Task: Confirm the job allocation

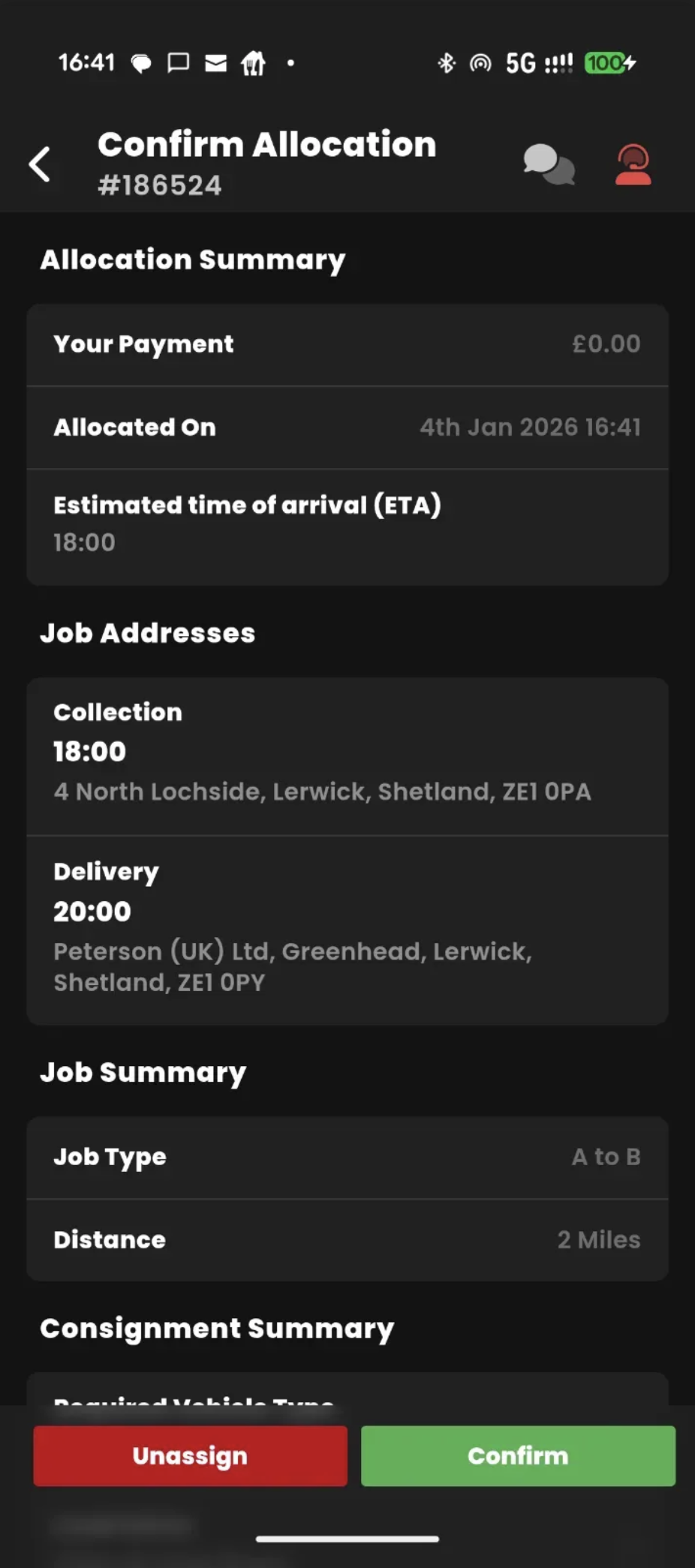Action: pos(518,1455)
